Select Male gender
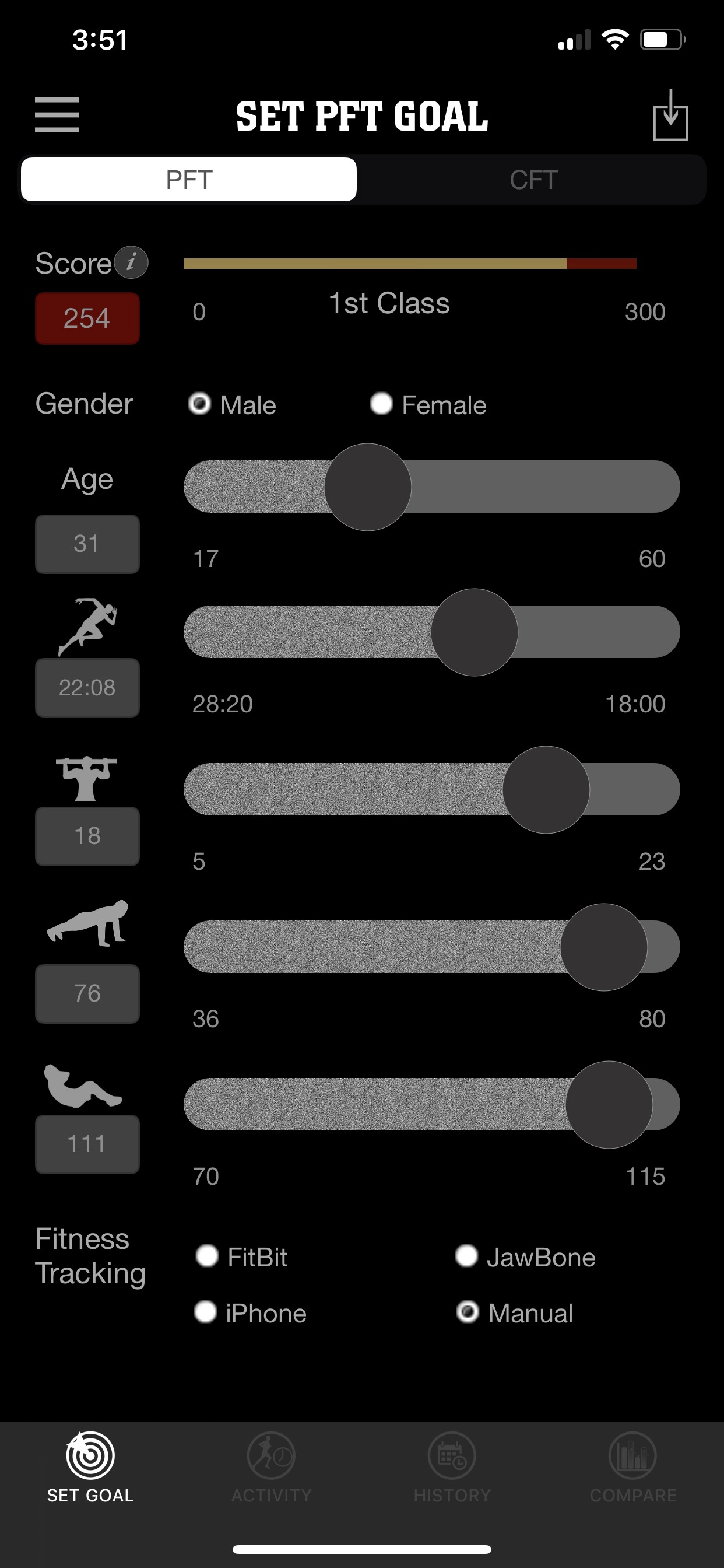Viewport: 724px width, 1568px height. pos(199,404)
